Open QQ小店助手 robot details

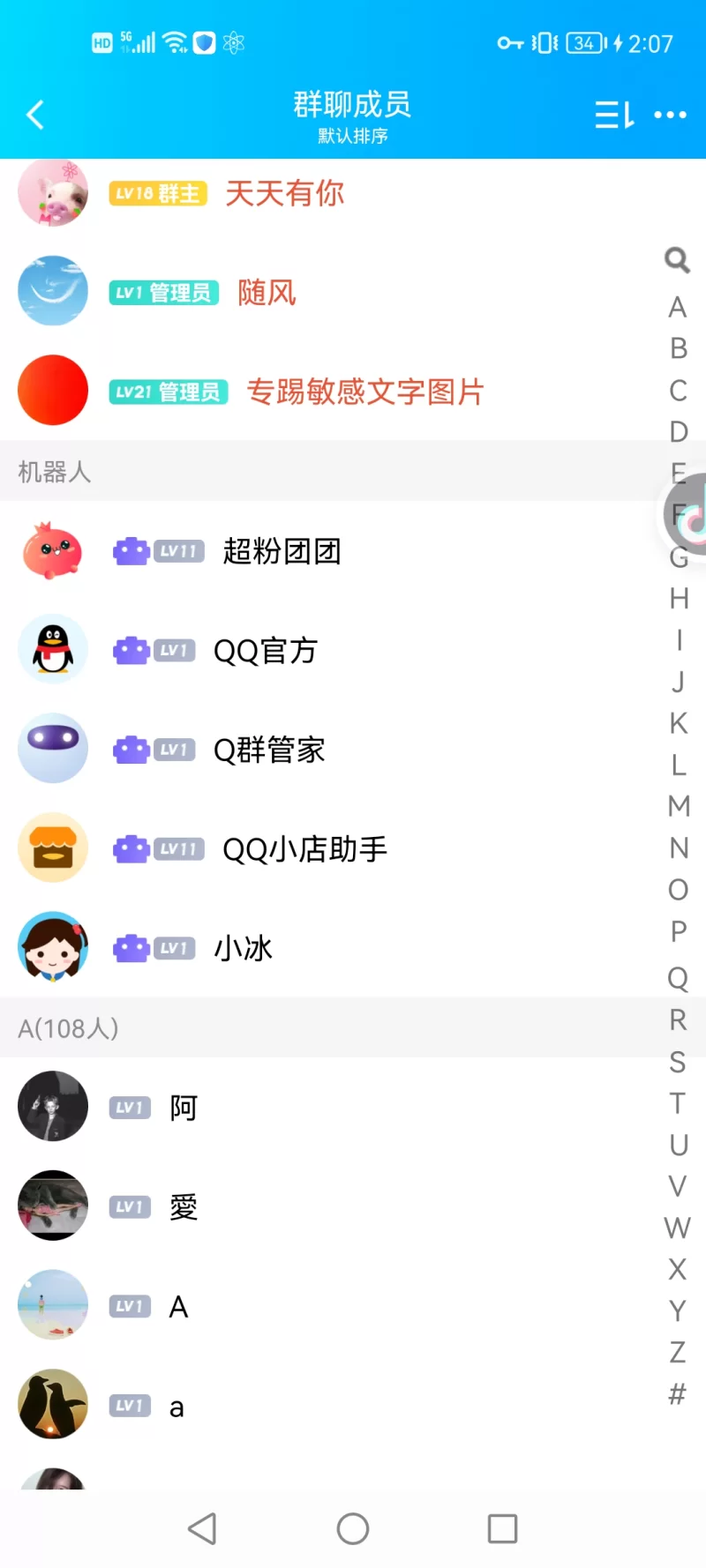click(x=304, y=849)
